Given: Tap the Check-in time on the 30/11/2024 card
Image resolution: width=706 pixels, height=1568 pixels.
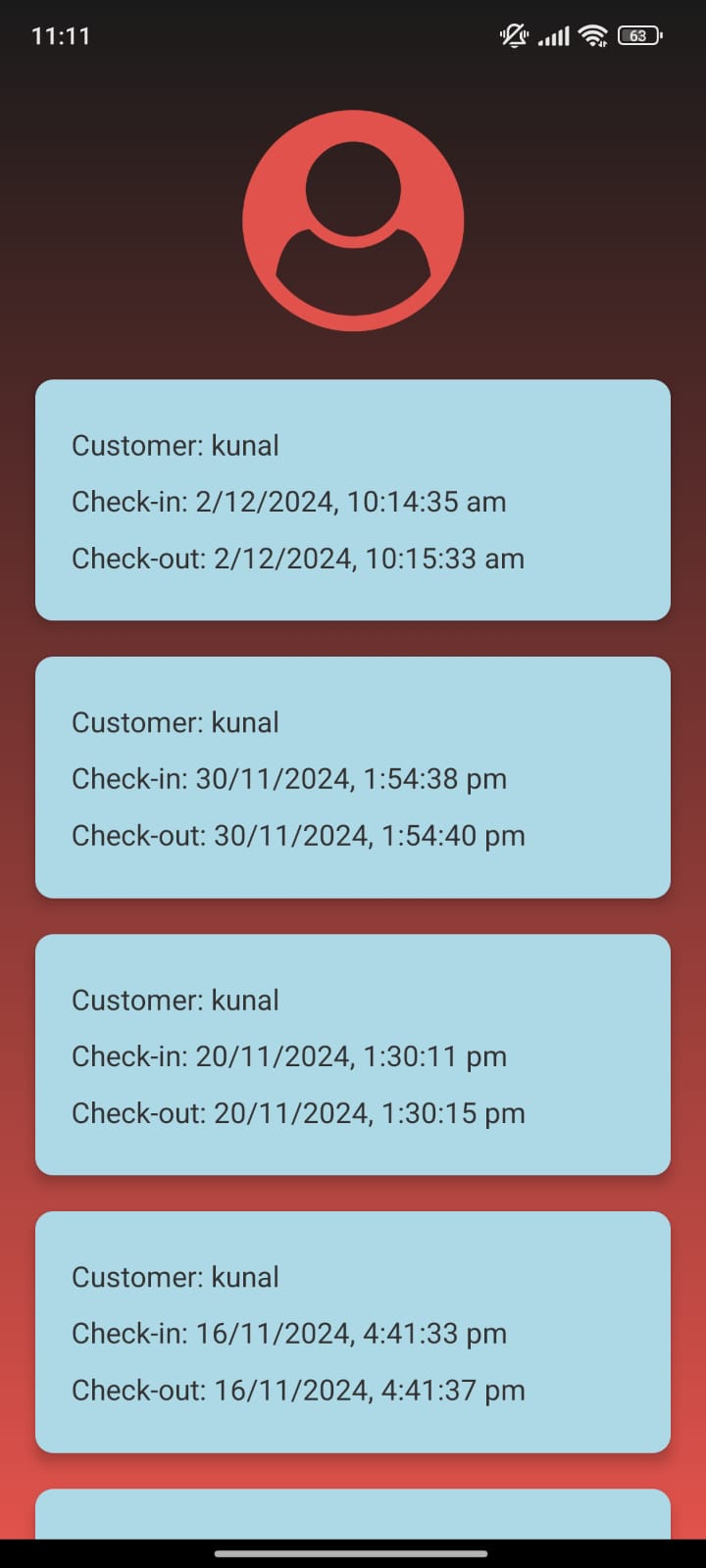Looking at the screenshot, I should point(289,778).
